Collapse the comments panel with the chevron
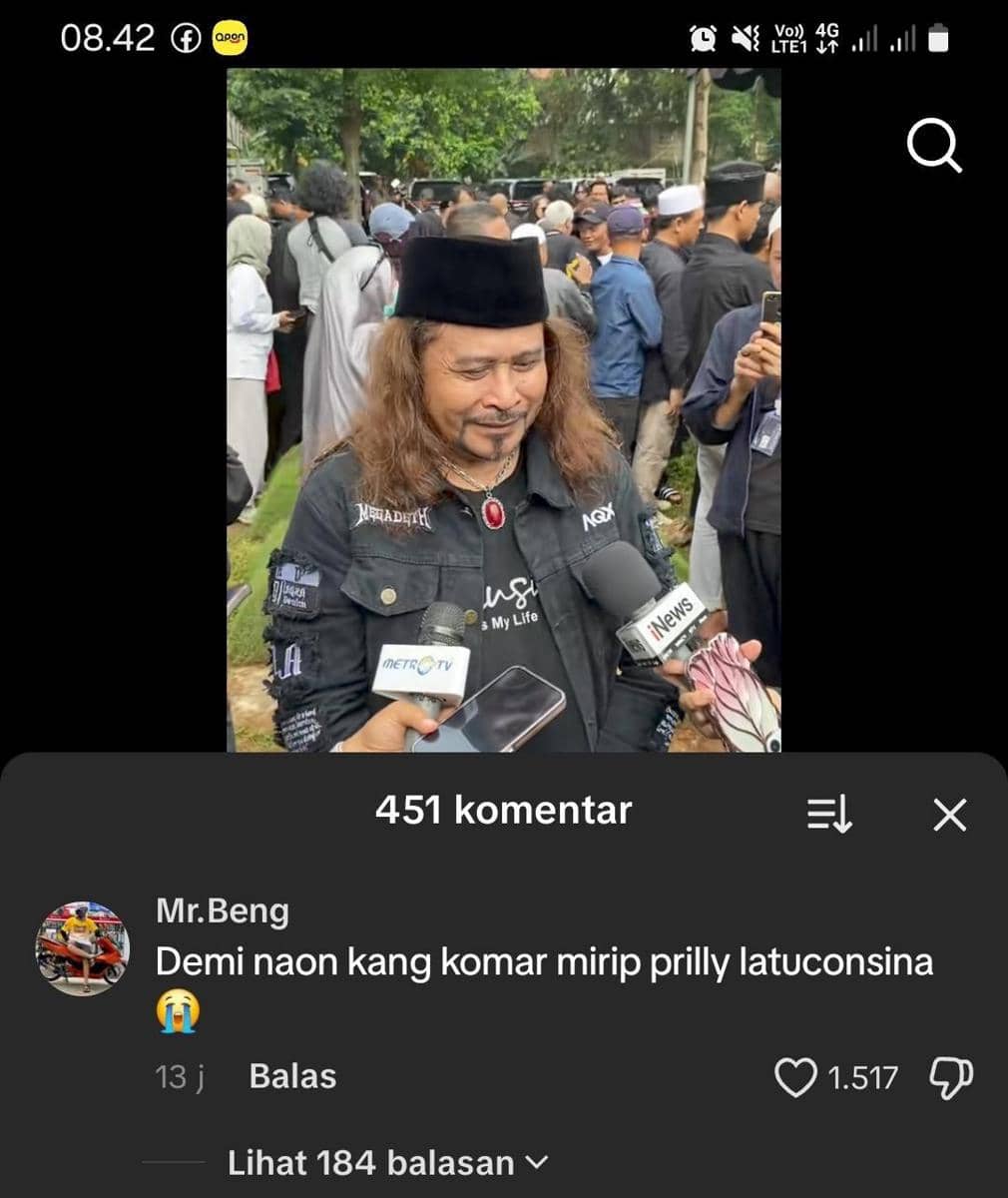This screenshot has width=1008, height=1198. 950,814
